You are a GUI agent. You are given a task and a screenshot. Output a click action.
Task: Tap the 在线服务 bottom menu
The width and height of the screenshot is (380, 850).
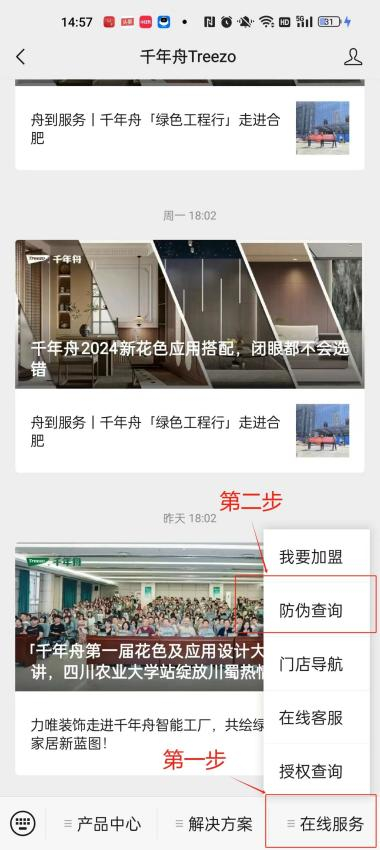(324, 825)
